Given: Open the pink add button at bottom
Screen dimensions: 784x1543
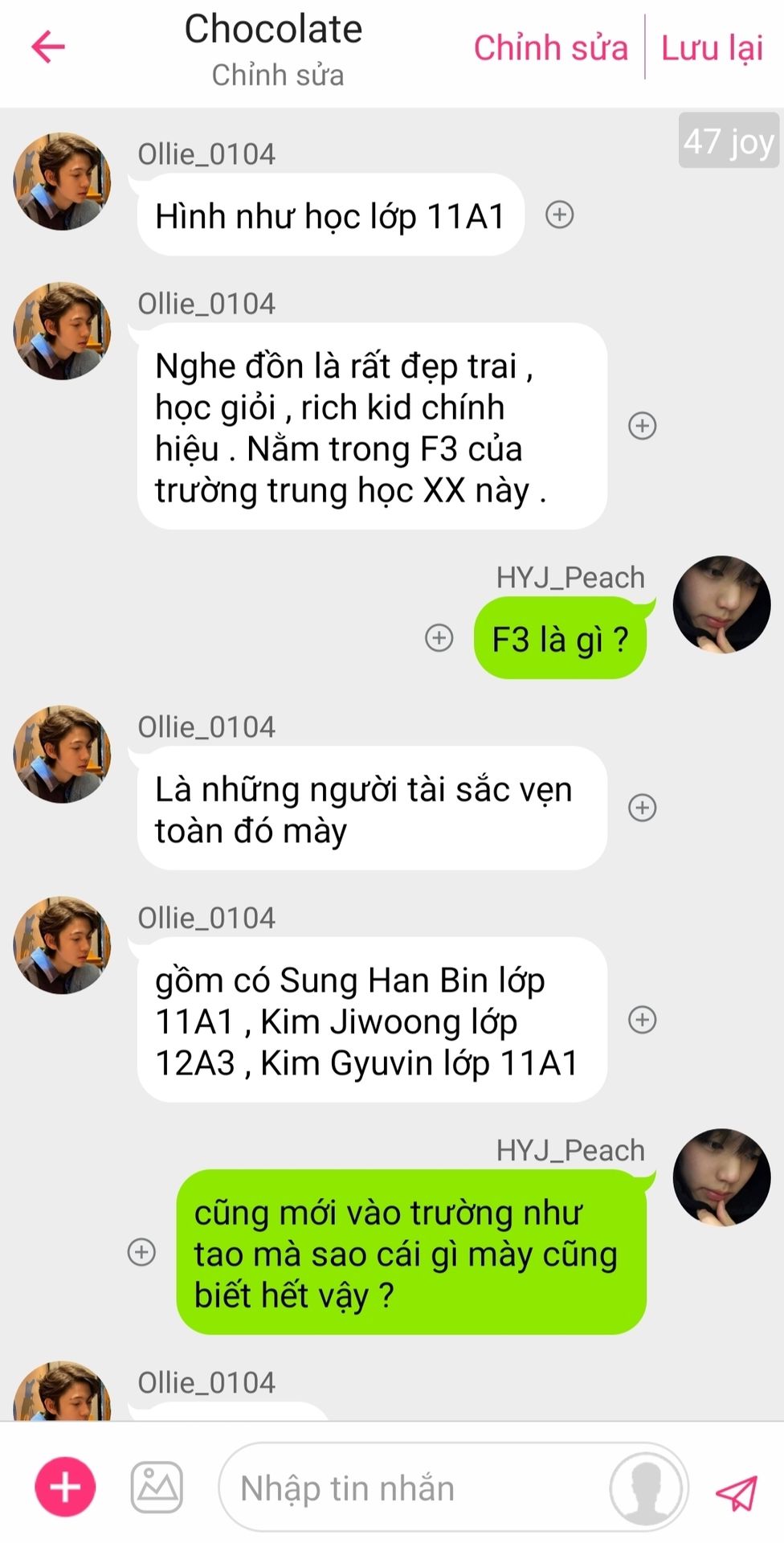Looking at the screenshot, I should click(x=65, y=1487).
